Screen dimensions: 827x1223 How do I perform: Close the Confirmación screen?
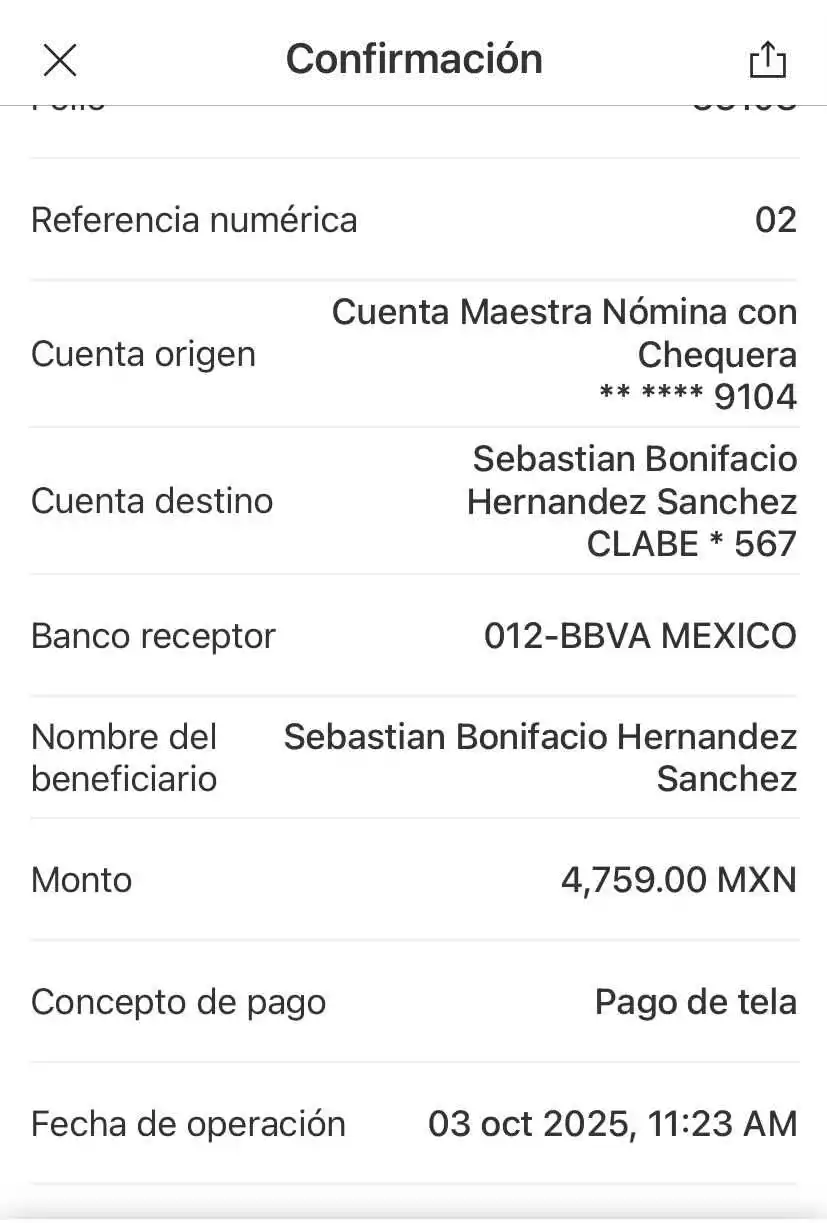60,60
